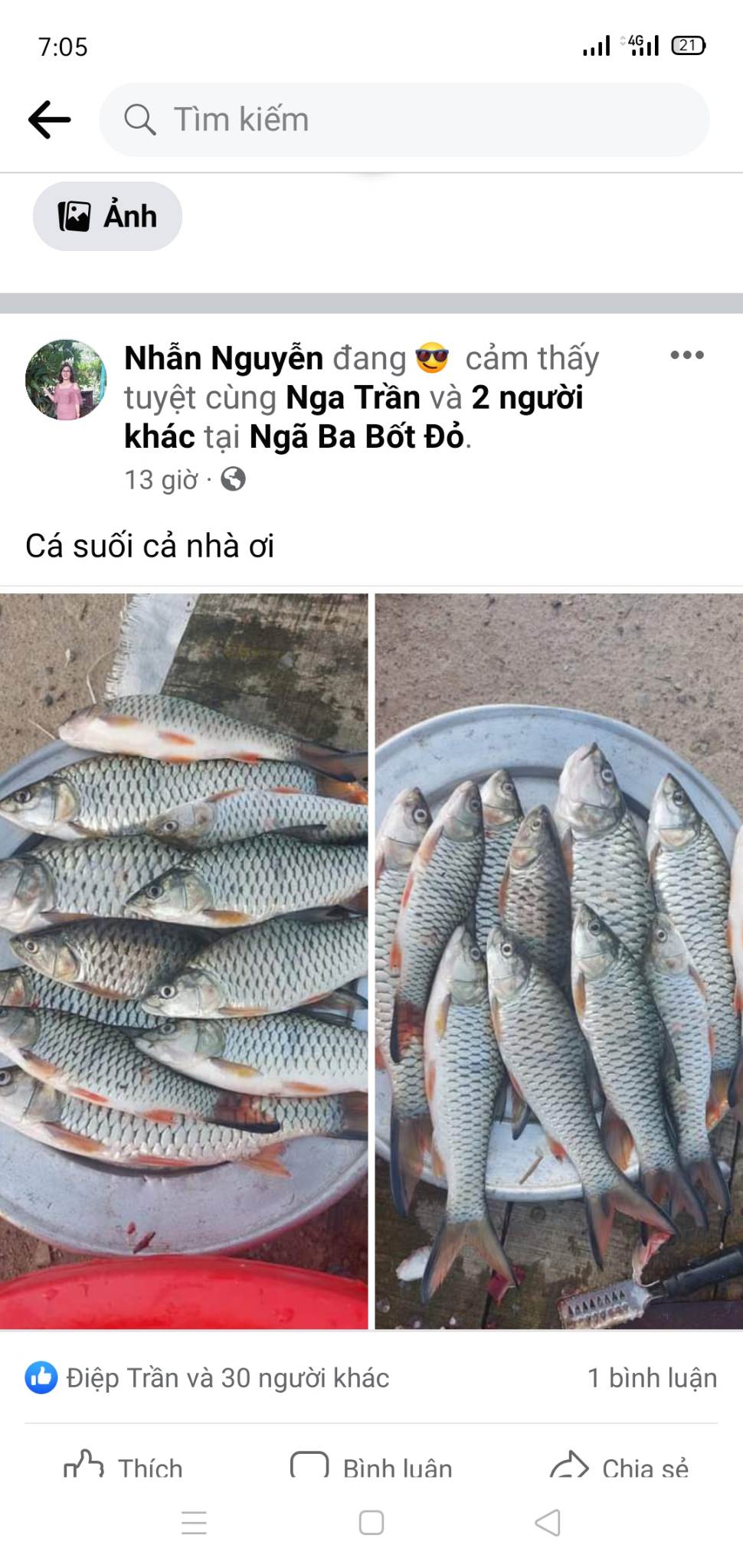The image size is (743, 1568).
Task: Select the Ảnh filter chip
Action: (x=107, y=216)
